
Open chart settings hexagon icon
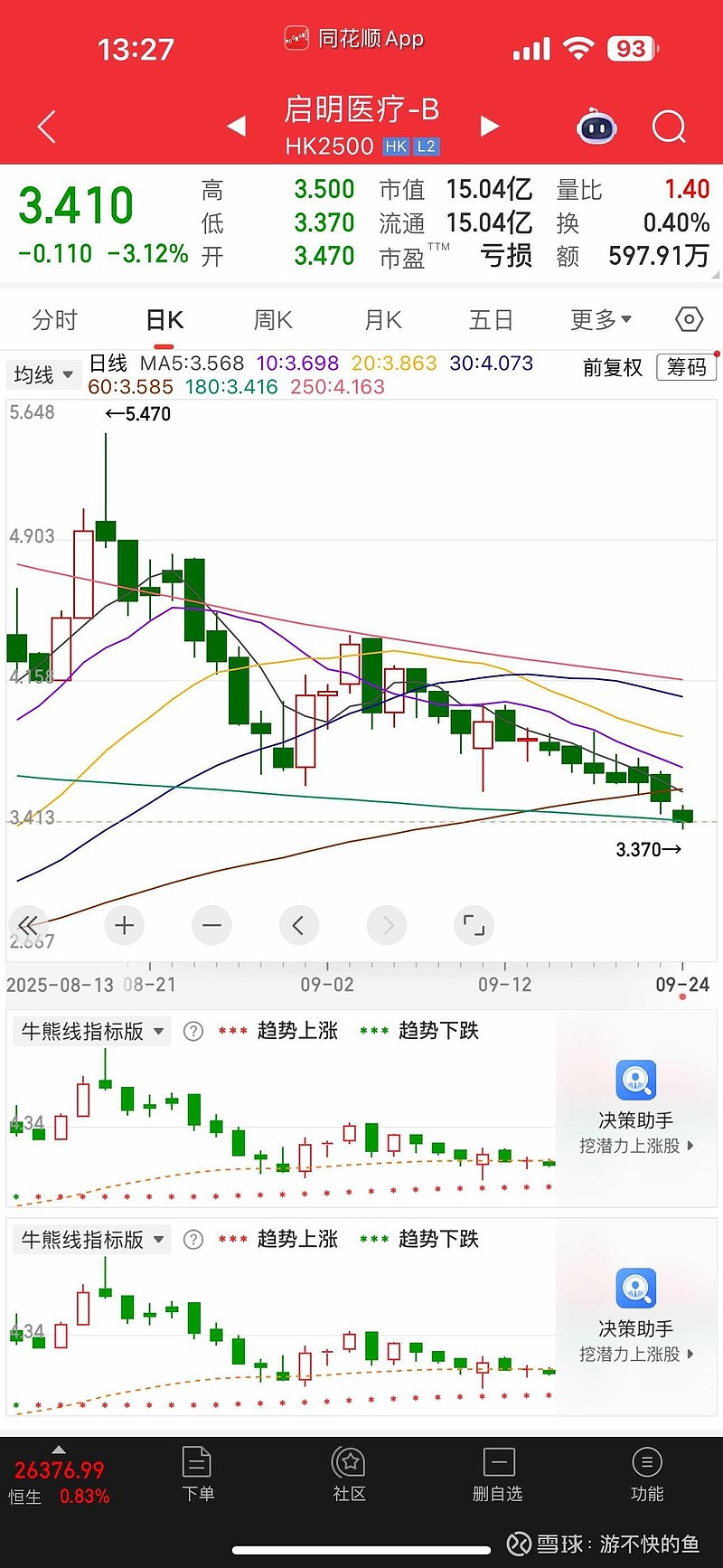(689, 319)
